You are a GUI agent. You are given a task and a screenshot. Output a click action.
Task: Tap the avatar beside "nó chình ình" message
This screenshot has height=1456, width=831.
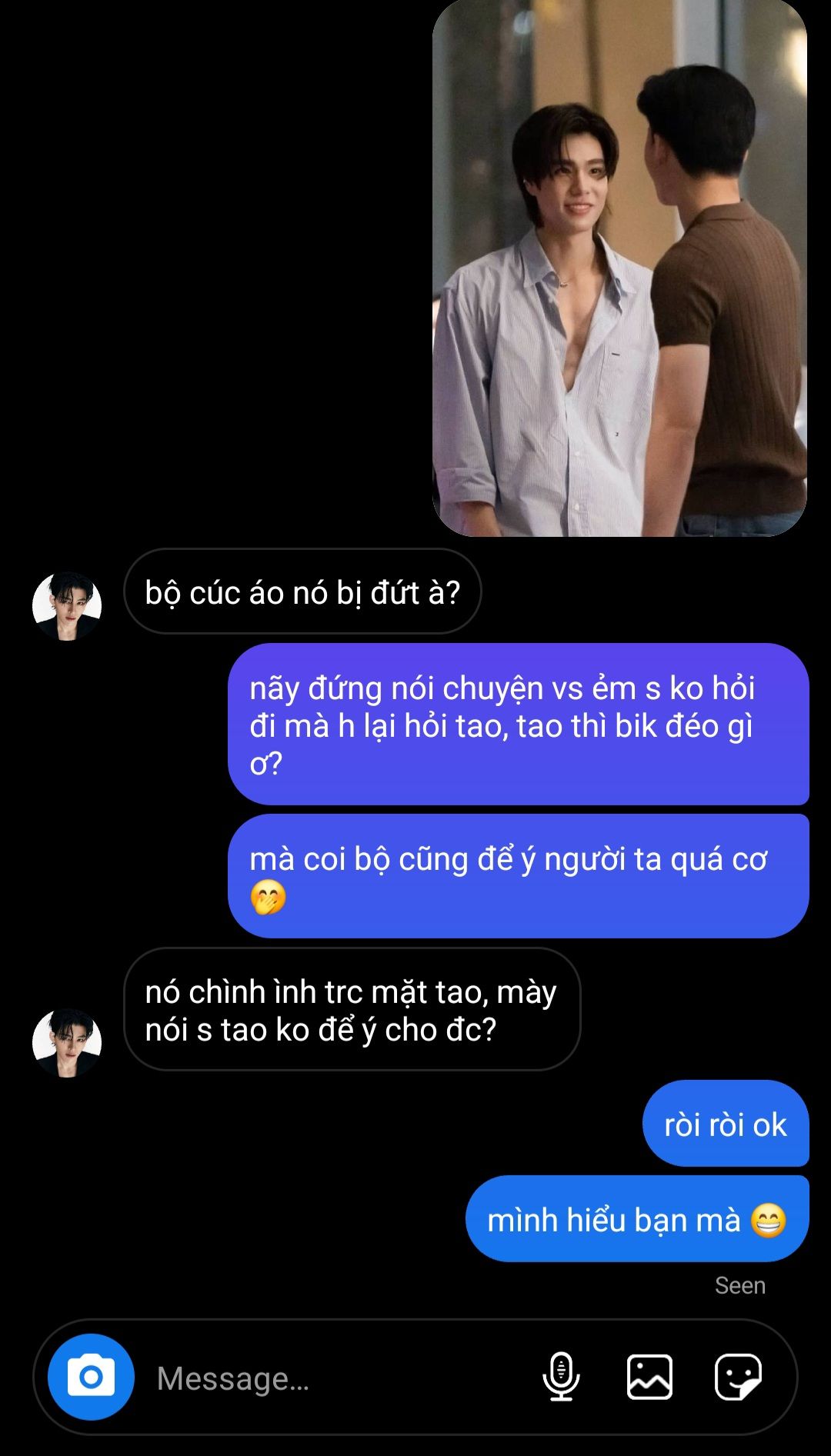click(x=67, y=1042)
